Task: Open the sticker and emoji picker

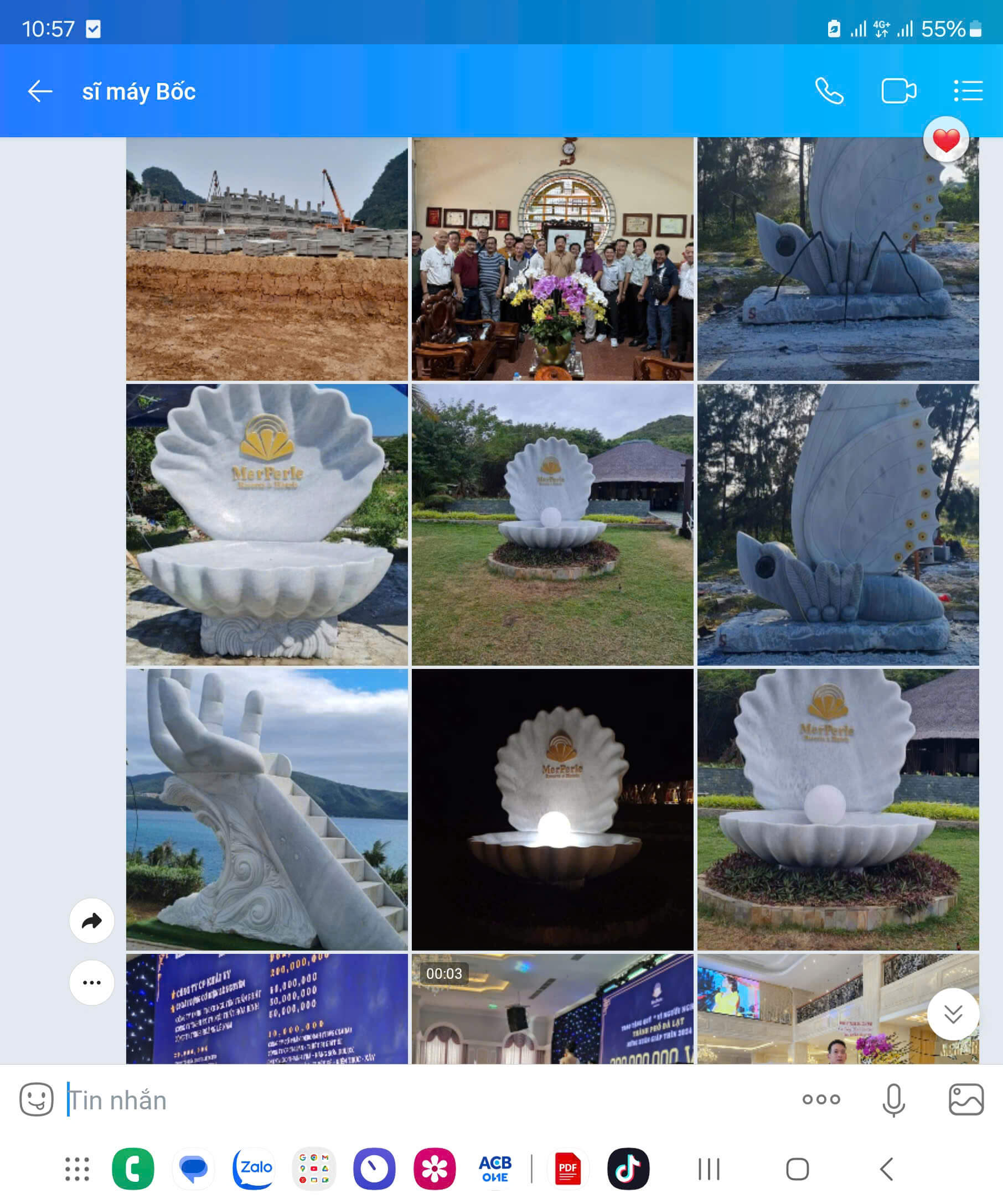Action: (37, 1099)
